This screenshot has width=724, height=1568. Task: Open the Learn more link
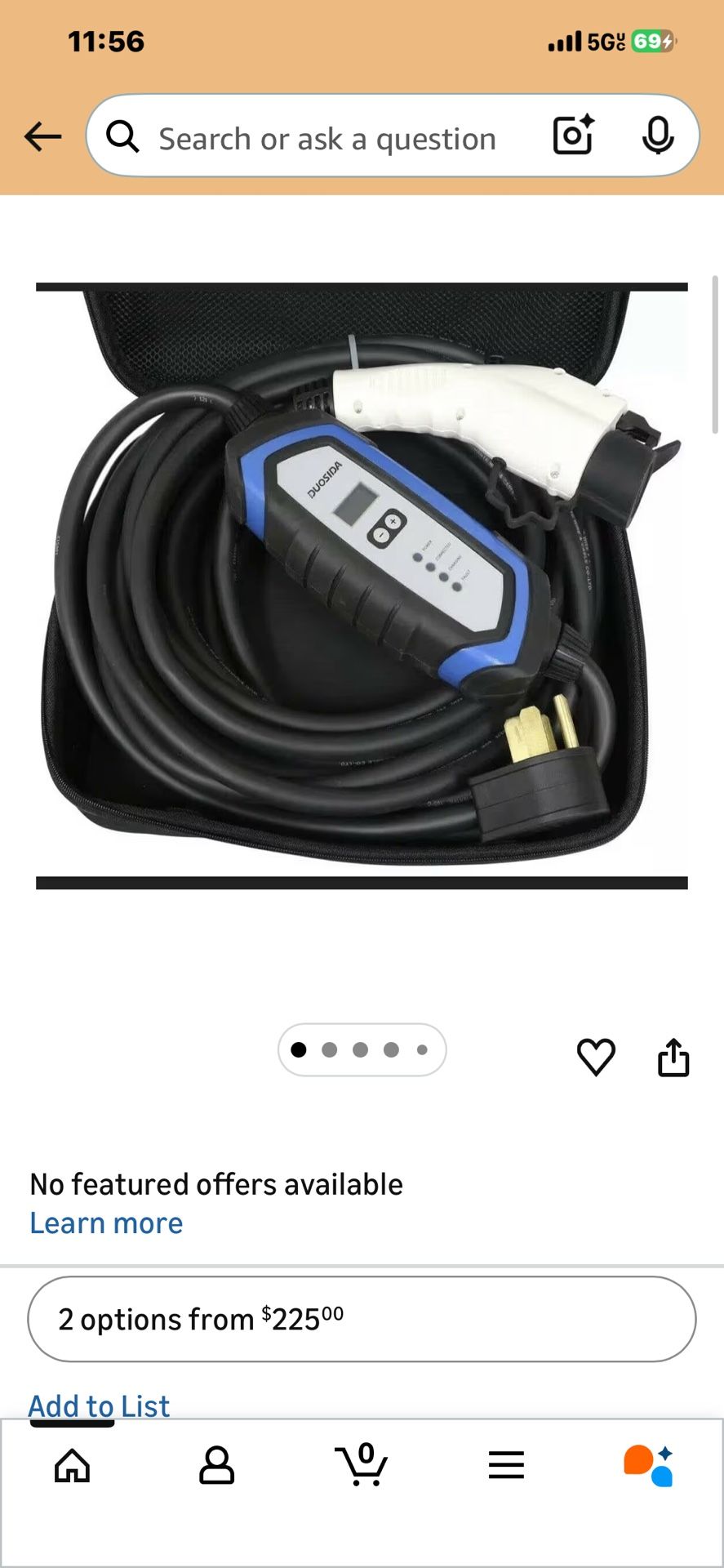click(106, 1223)
